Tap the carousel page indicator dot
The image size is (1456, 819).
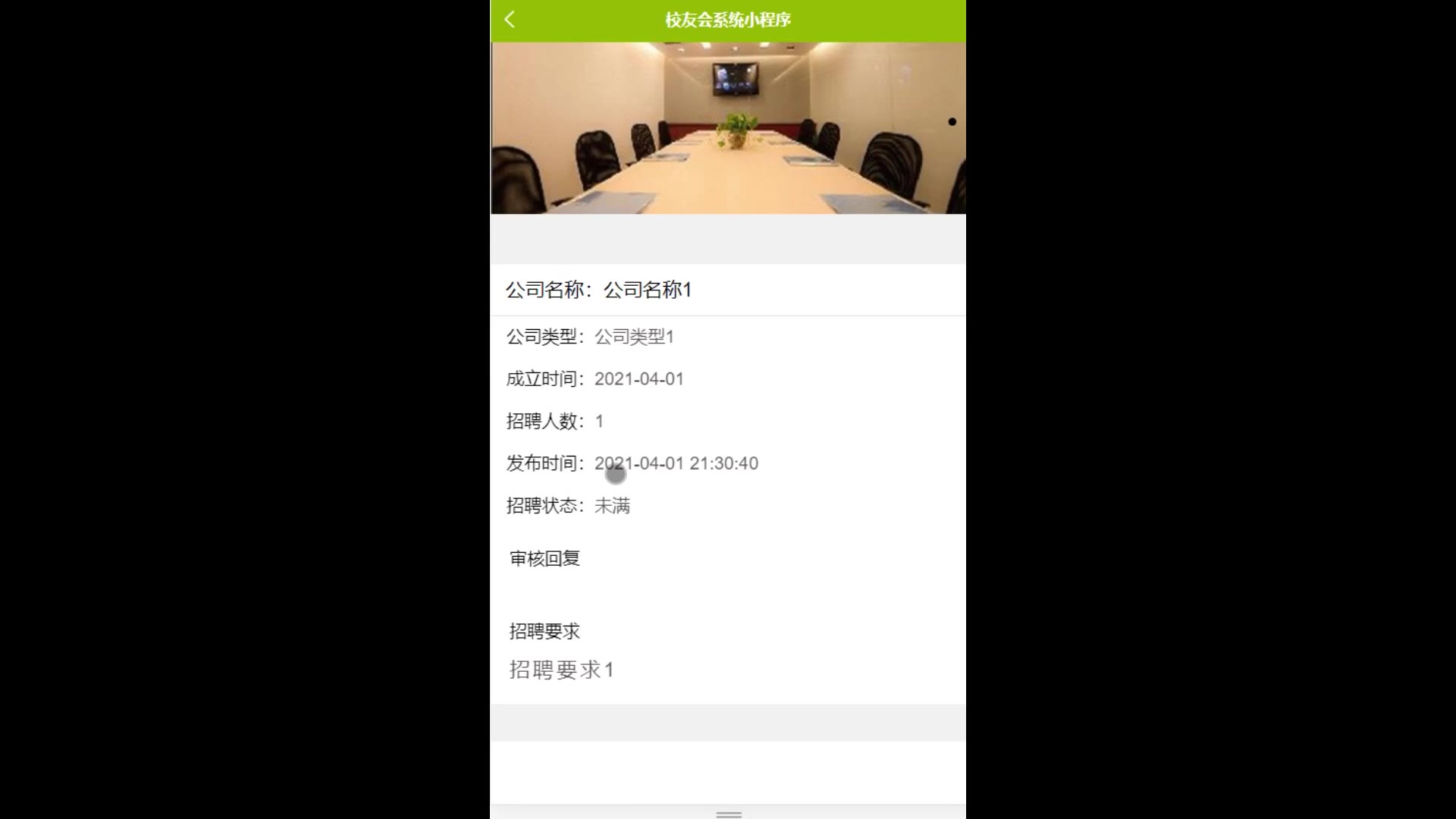coord(952,121)
